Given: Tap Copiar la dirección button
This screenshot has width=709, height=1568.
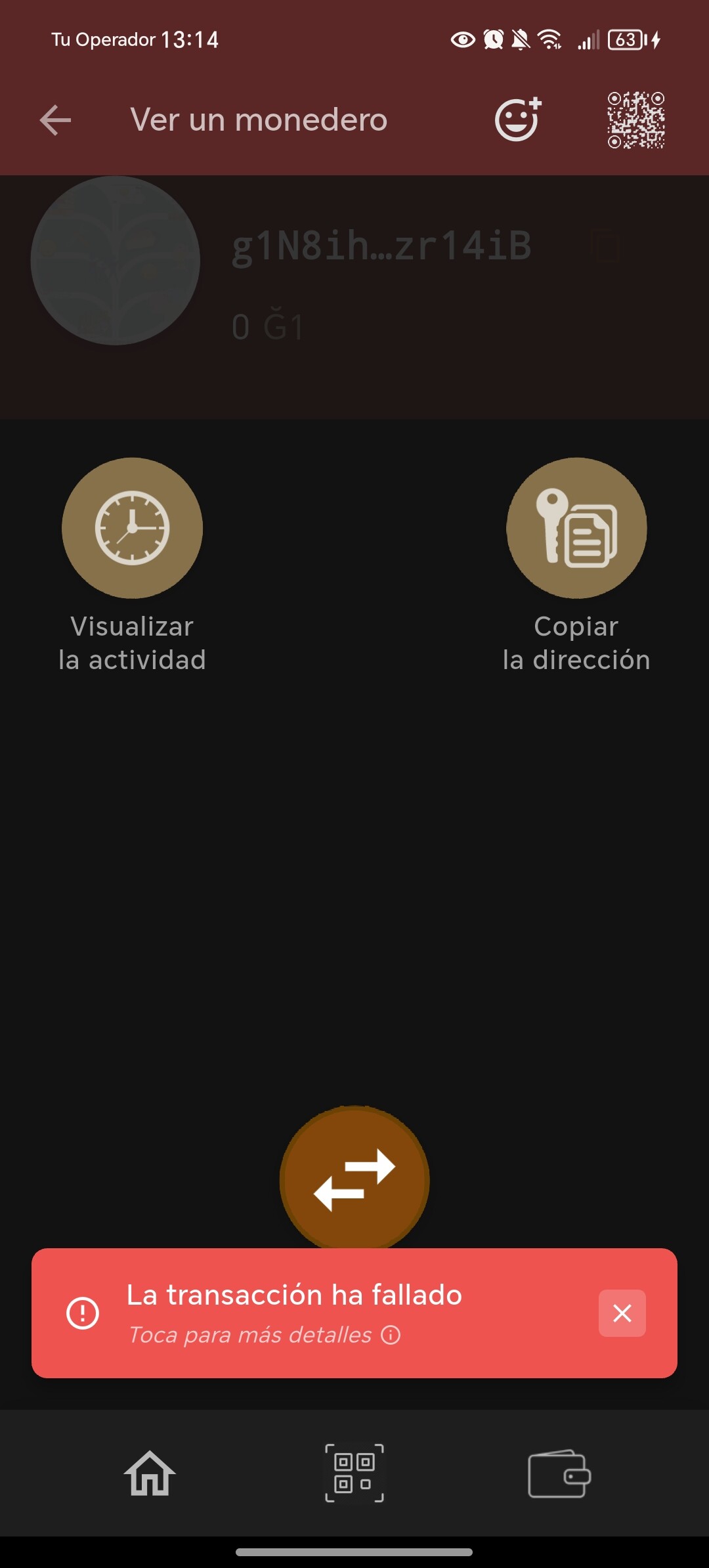Looking at the screenshot, I should [x=576, y=529].
